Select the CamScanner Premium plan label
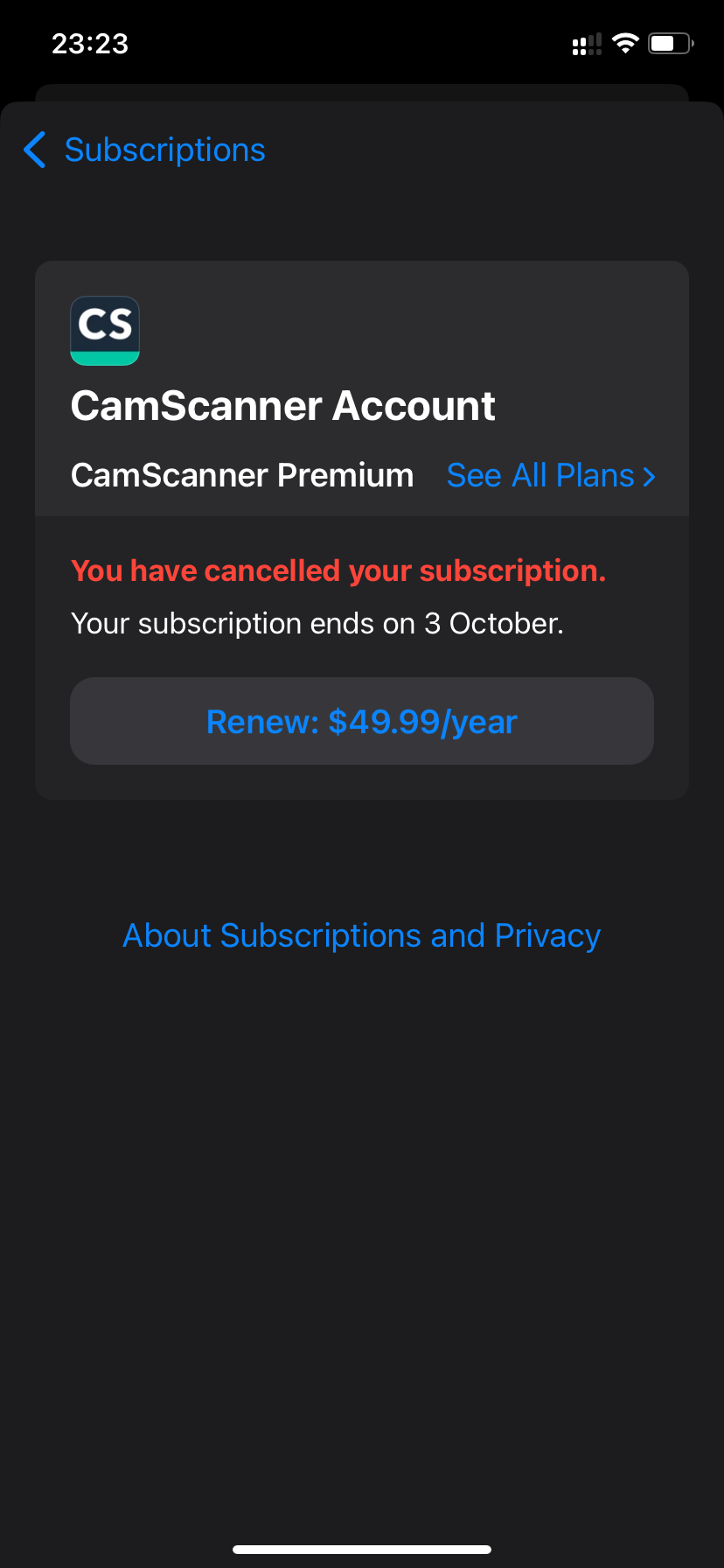The width and height of the screenshot is (724, 1568). [x=242, y=475]
